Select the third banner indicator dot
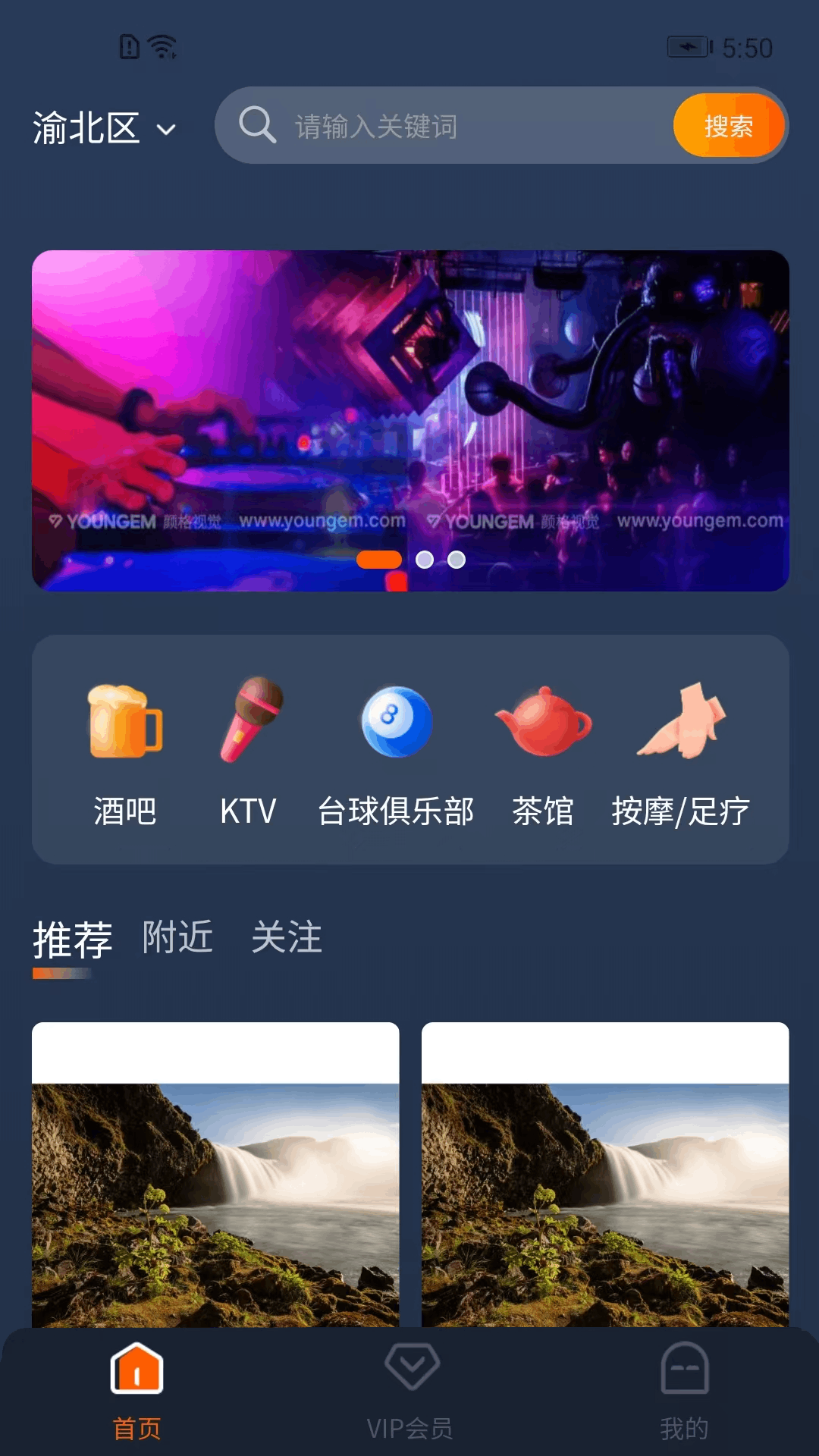This screenshot has height=1456, width=819. tap(457, 559)
